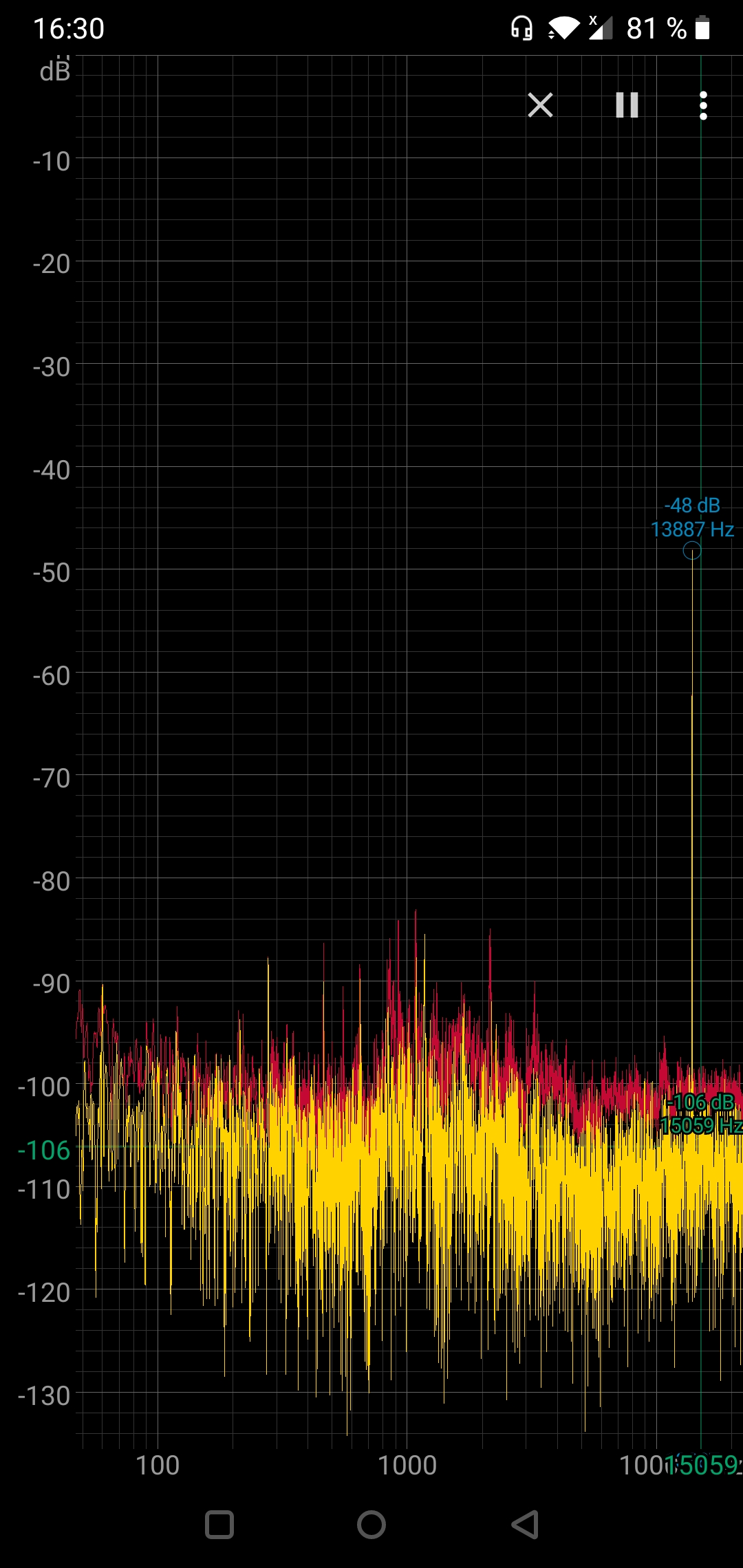The image size is (743, 1568).
Task: Close the spectrum analyzer with the X icon
Action: [540, 105]
